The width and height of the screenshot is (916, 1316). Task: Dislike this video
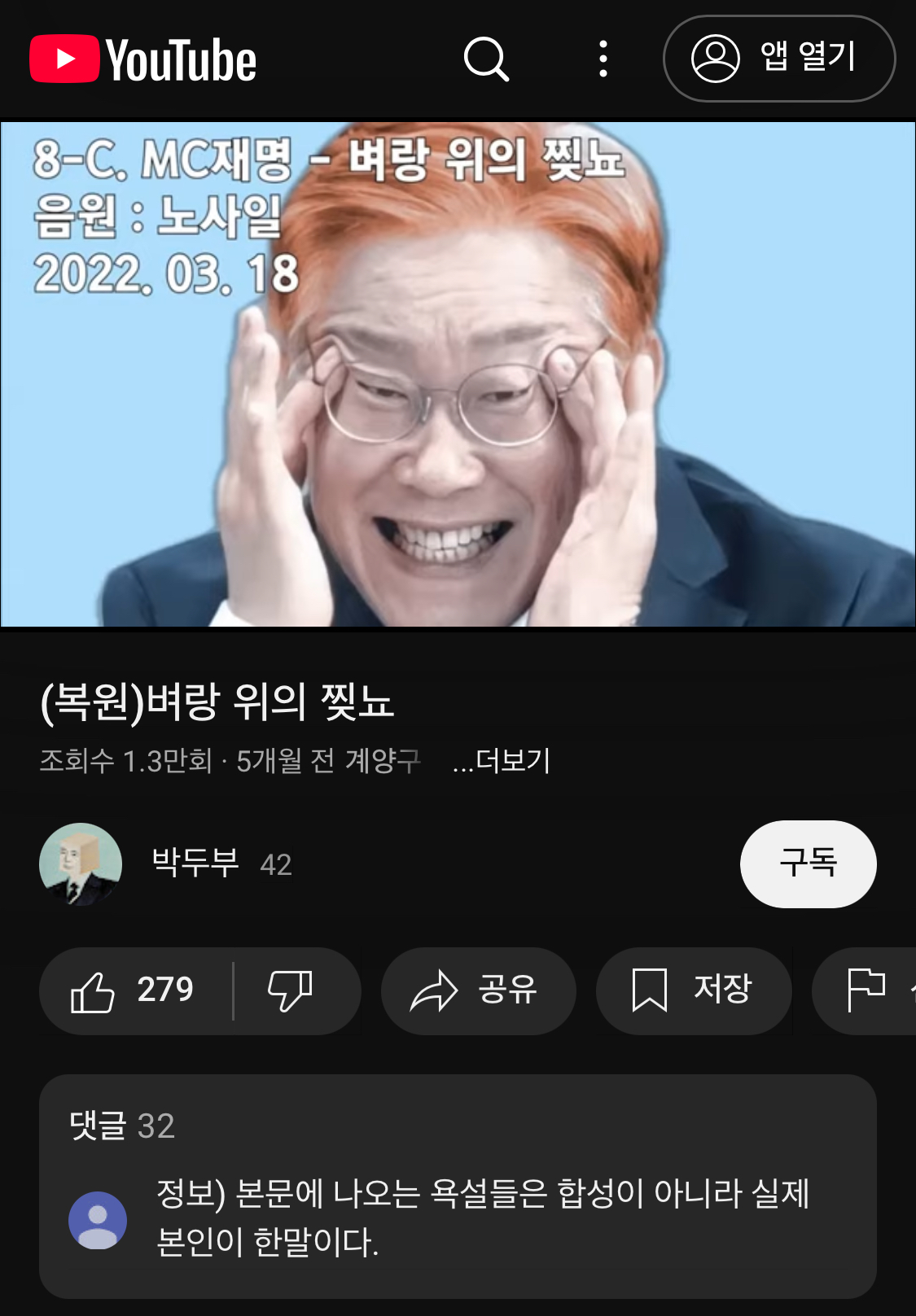coord(291,990)
